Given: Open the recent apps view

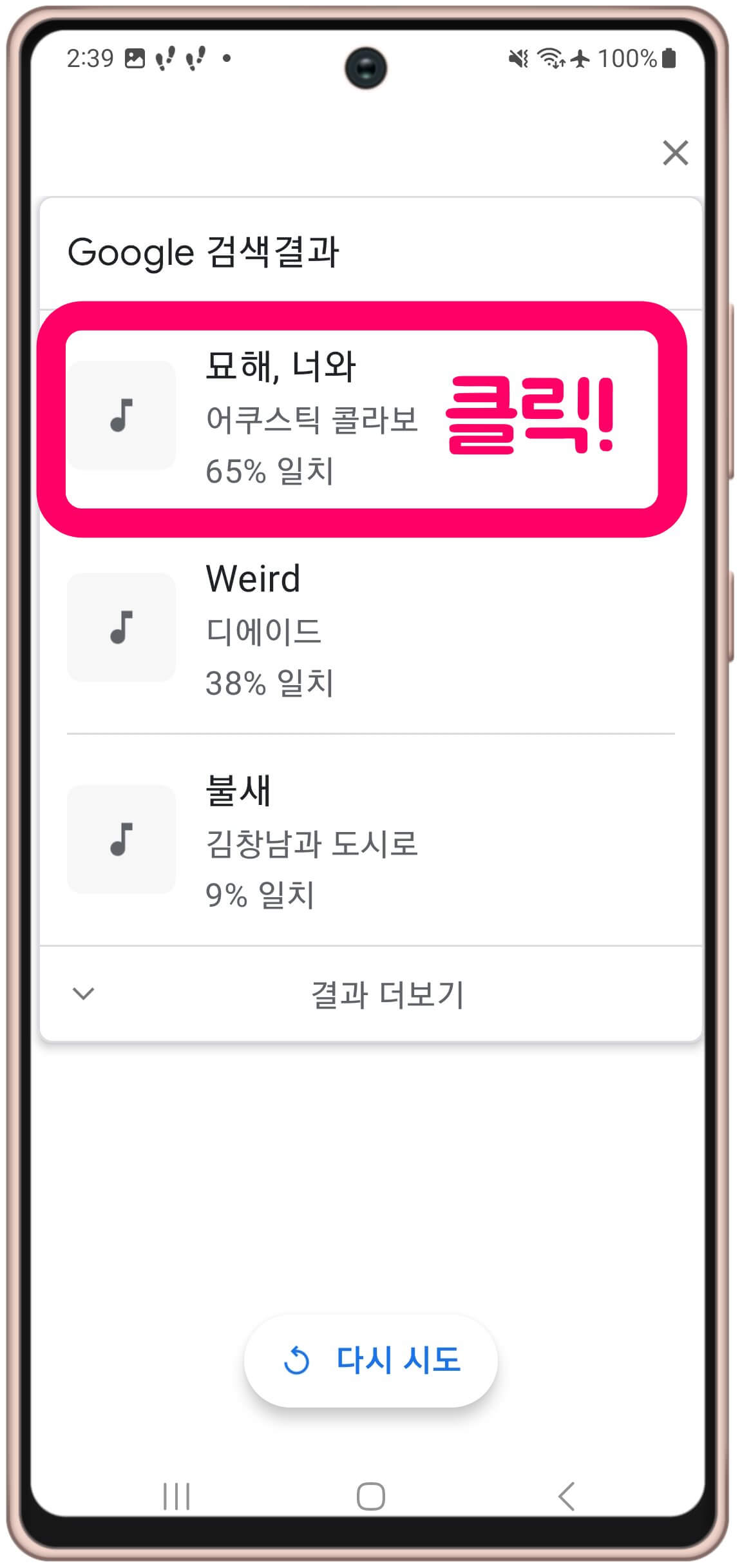Looking at the screenshot, I should click(x=176, y=1496).
